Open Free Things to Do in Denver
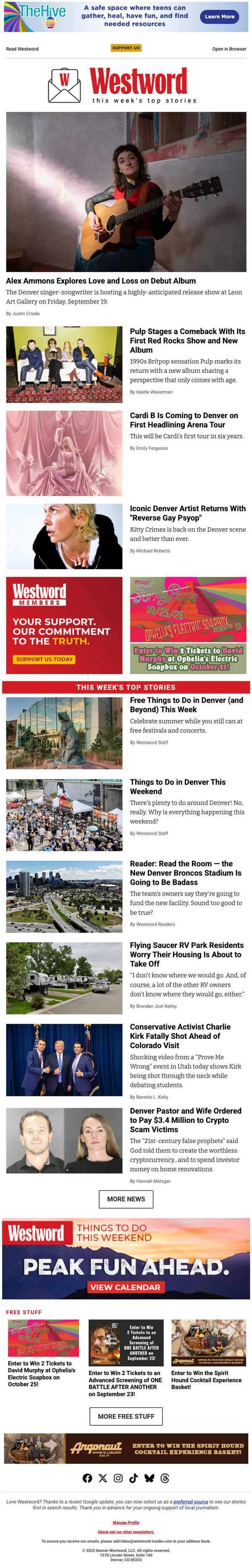Screen dimensions: 252x1568 click(x=186, y=705)
